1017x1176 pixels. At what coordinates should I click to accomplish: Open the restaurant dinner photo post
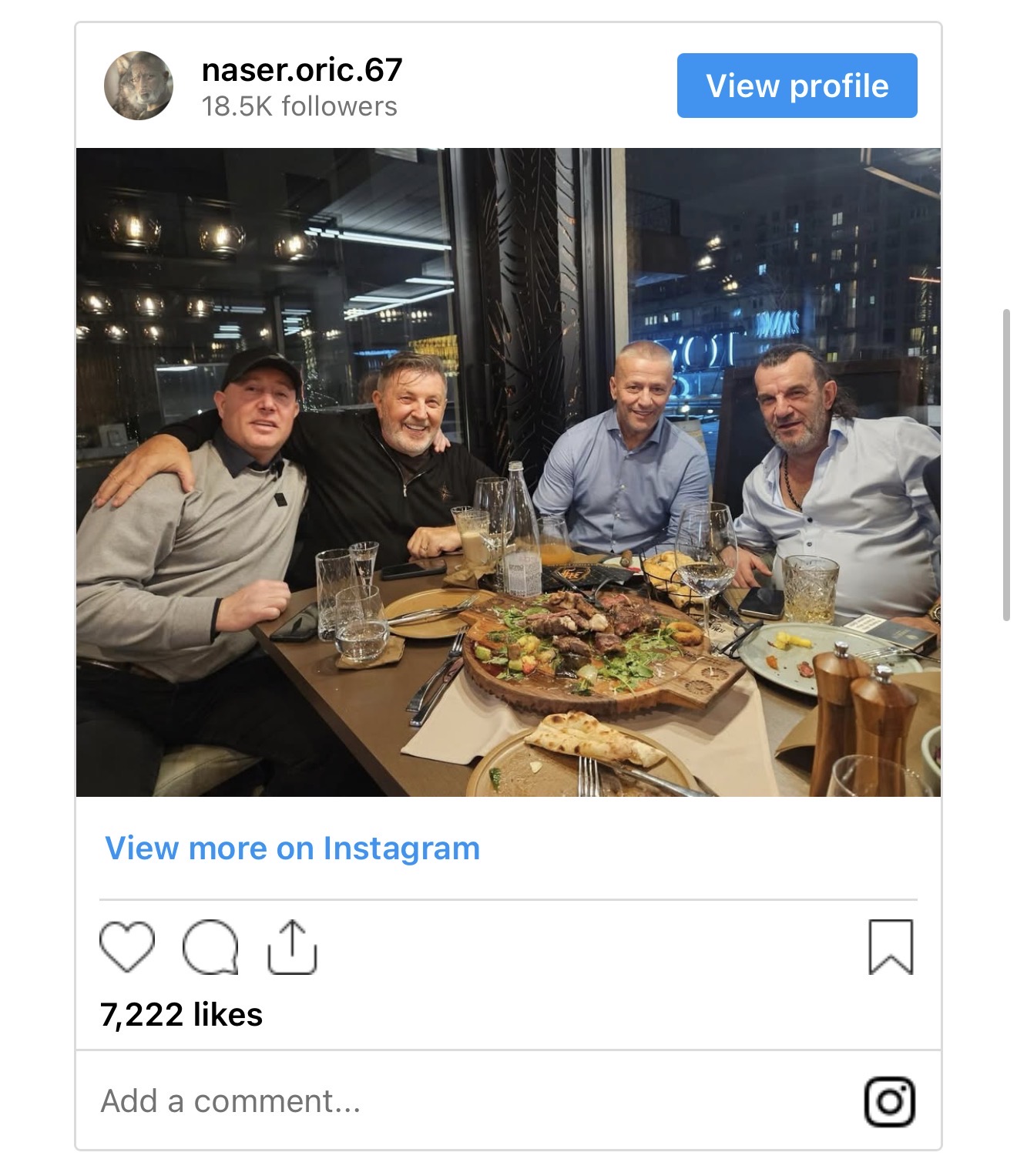pos(509,472)
